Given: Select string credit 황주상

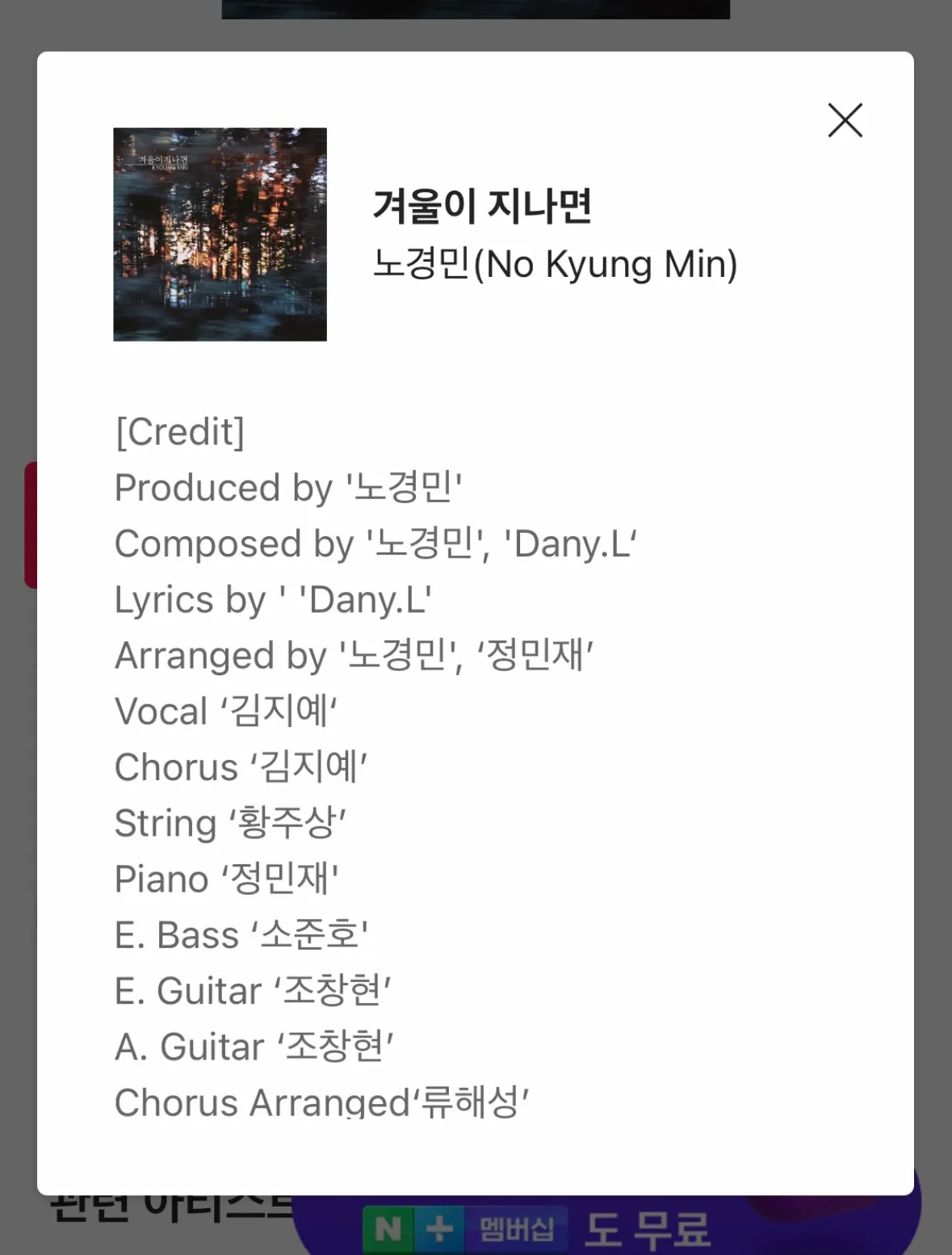Looking at the screenshot, I should 291,823.
